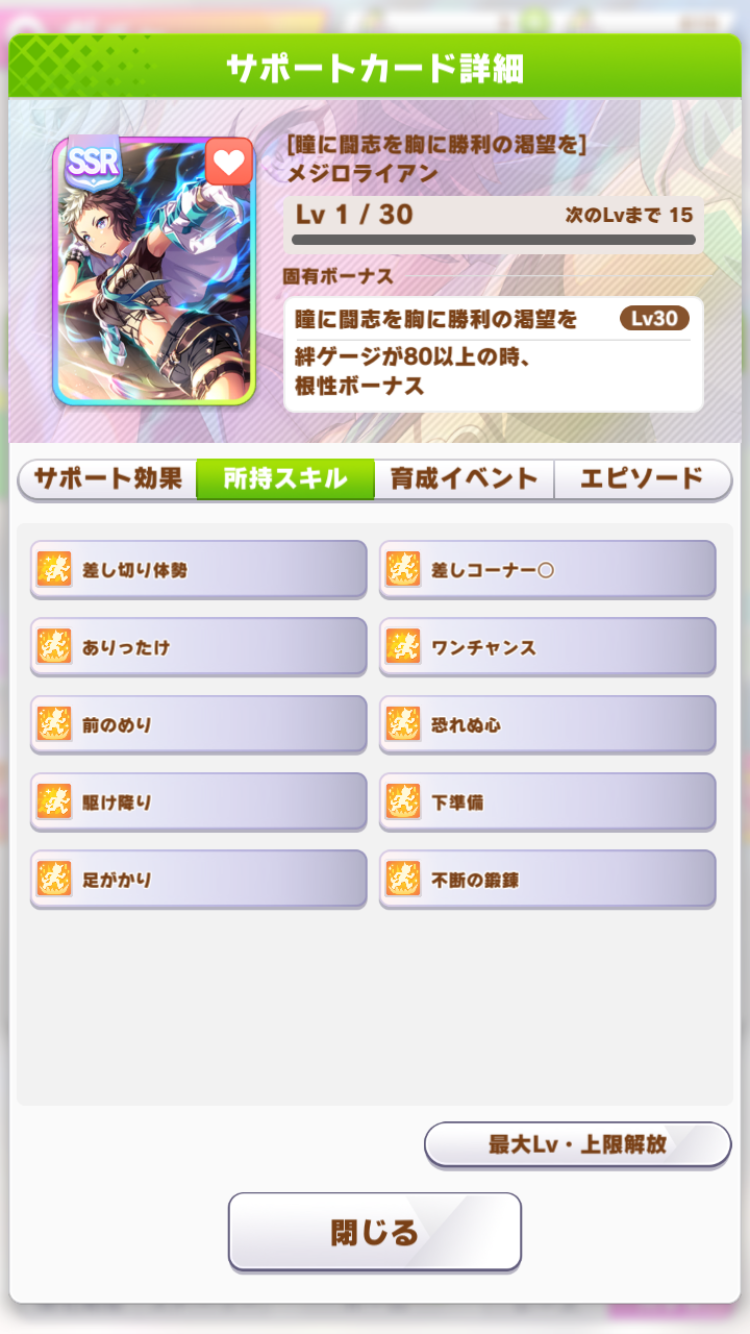Open the 恐れぬ心 skill

pyautogui.click(x=548, y=724)
